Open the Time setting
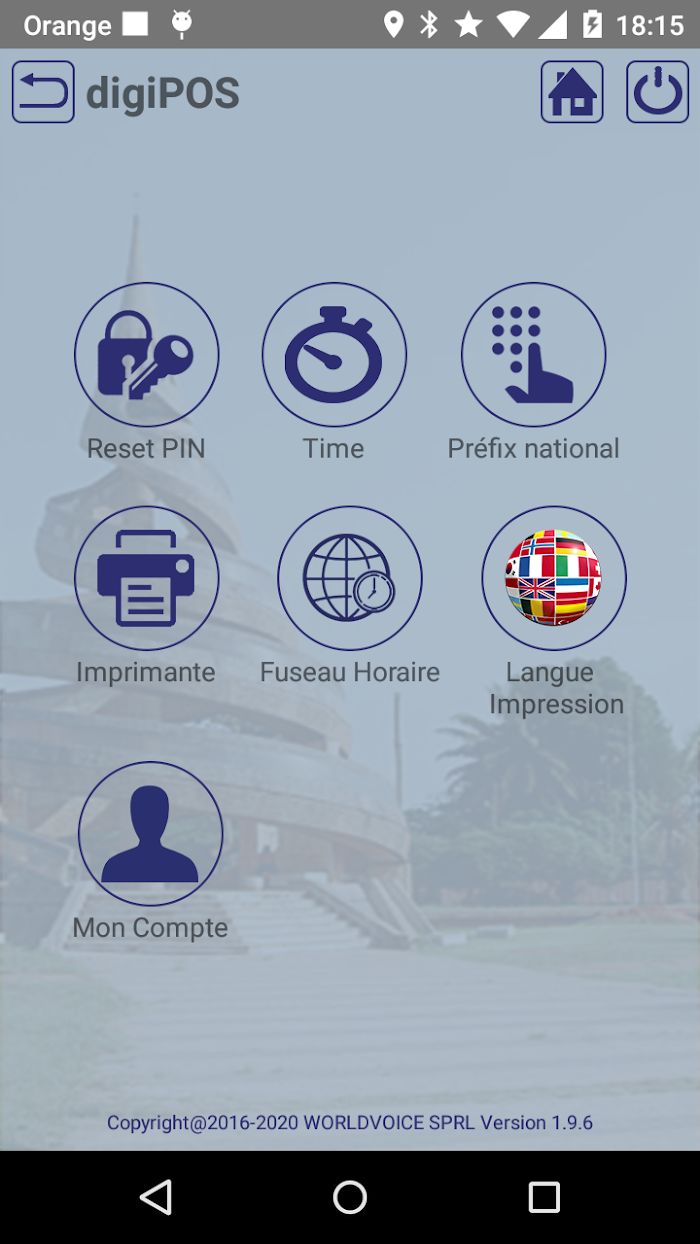The image size is (700, 1244). coord(334,355)
